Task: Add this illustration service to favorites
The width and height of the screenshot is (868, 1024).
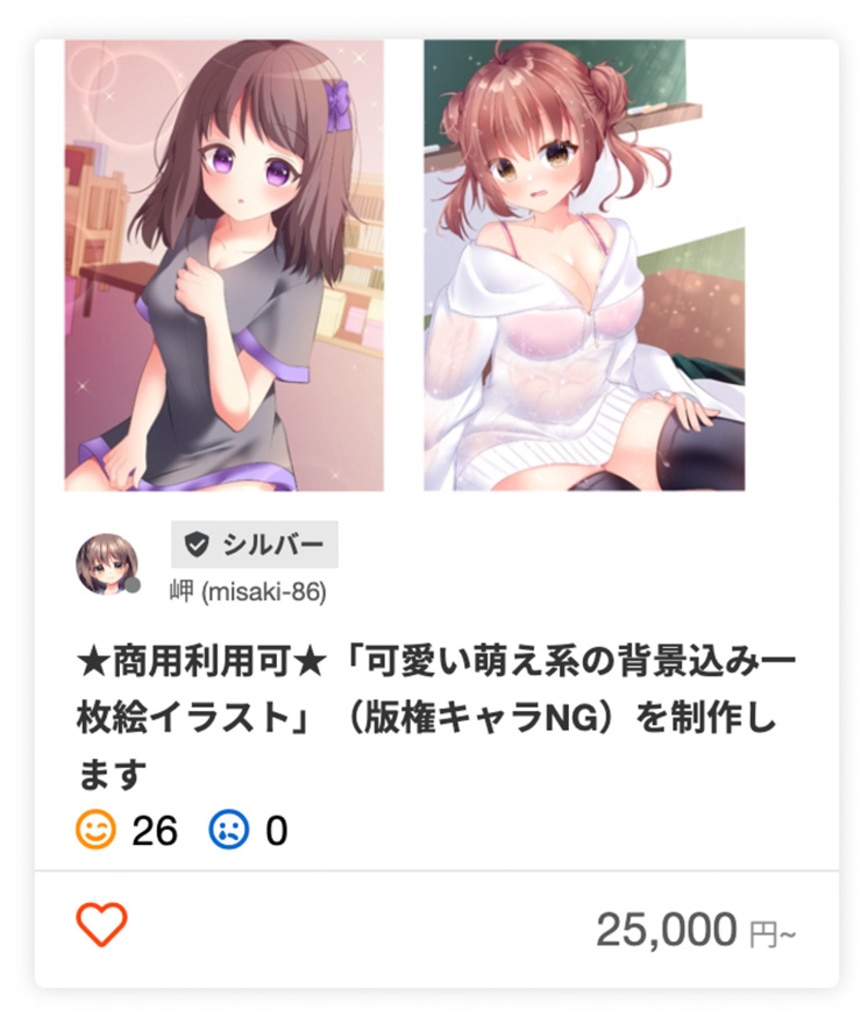Action: pyautogui.click(x=102, y=924)
